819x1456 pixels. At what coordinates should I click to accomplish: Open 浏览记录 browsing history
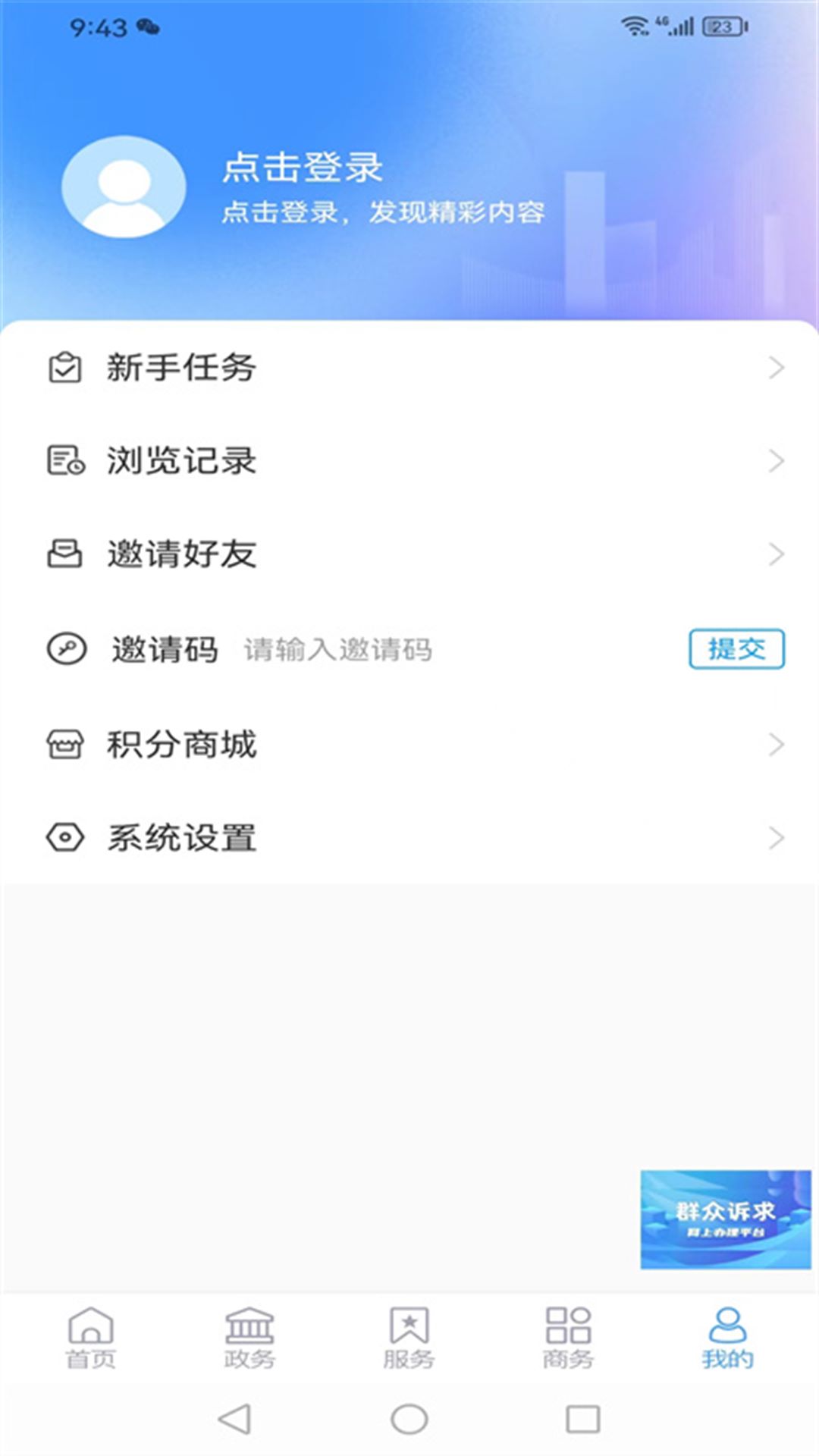tap(409, 461)
